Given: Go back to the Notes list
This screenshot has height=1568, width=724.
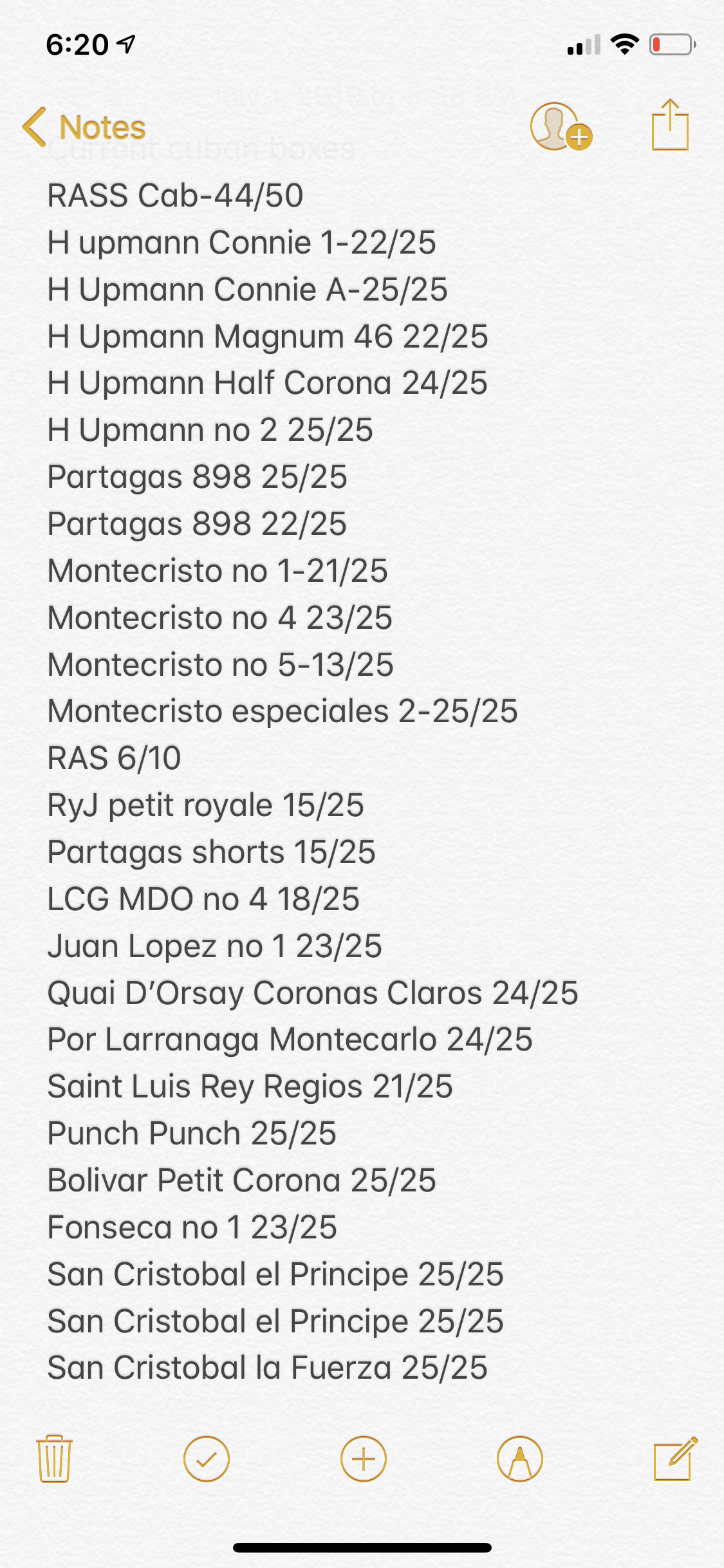Looking at the screenshot, I should click(84, 127).
